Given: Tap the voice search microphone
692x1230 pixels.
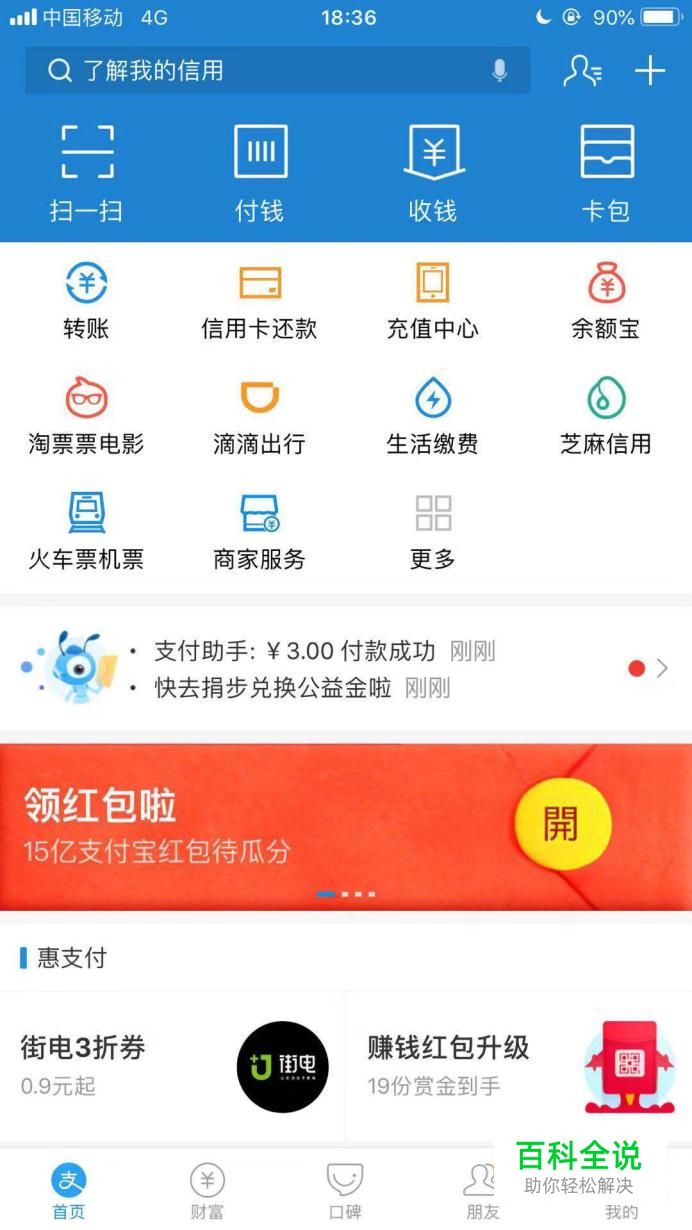Looking at the screenshot, I should (500, 71).
